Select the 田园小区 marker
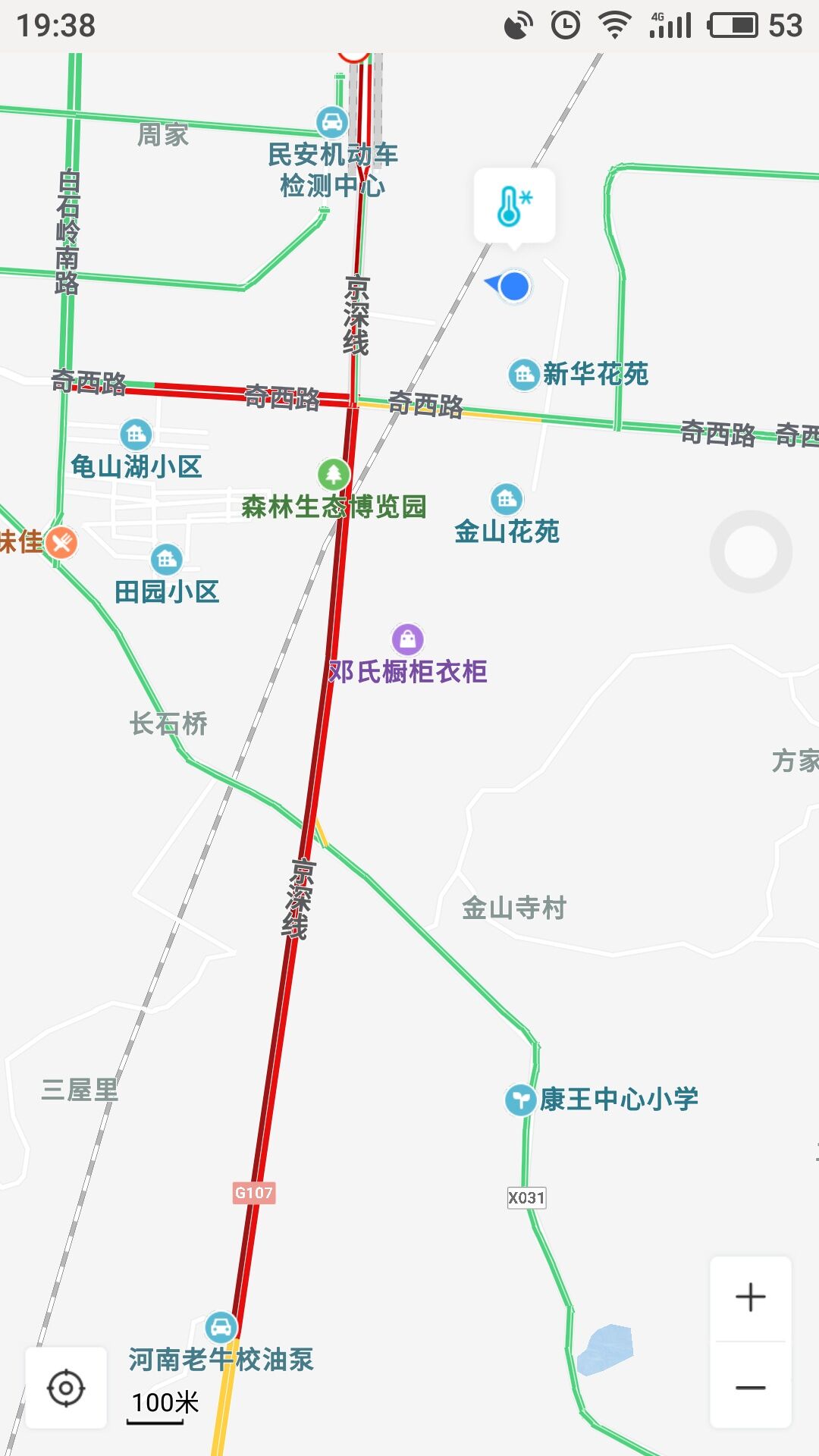Screen dimensions: 819x1456 [x=166, y=560]
